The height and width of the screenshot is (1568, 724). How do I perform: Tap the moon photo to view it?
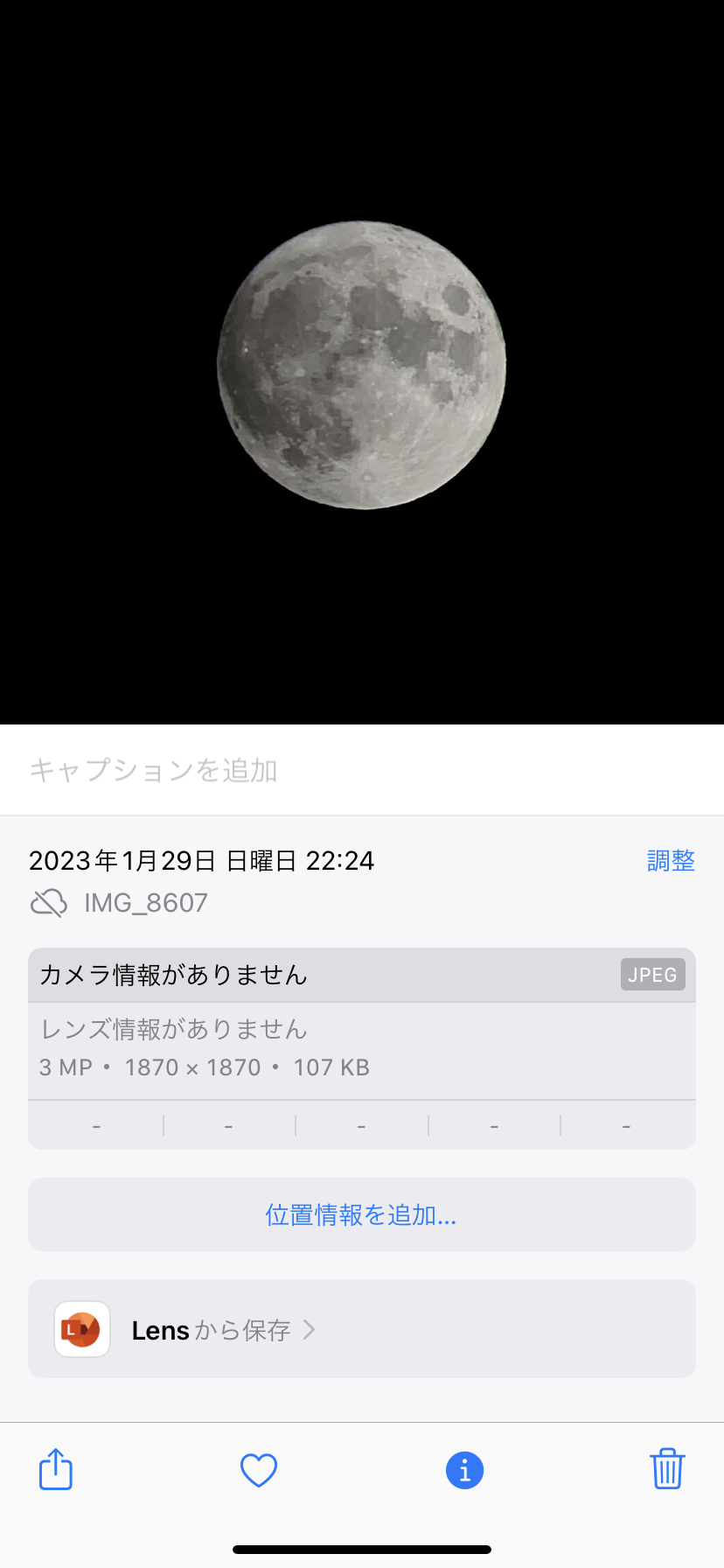(361, 364)
